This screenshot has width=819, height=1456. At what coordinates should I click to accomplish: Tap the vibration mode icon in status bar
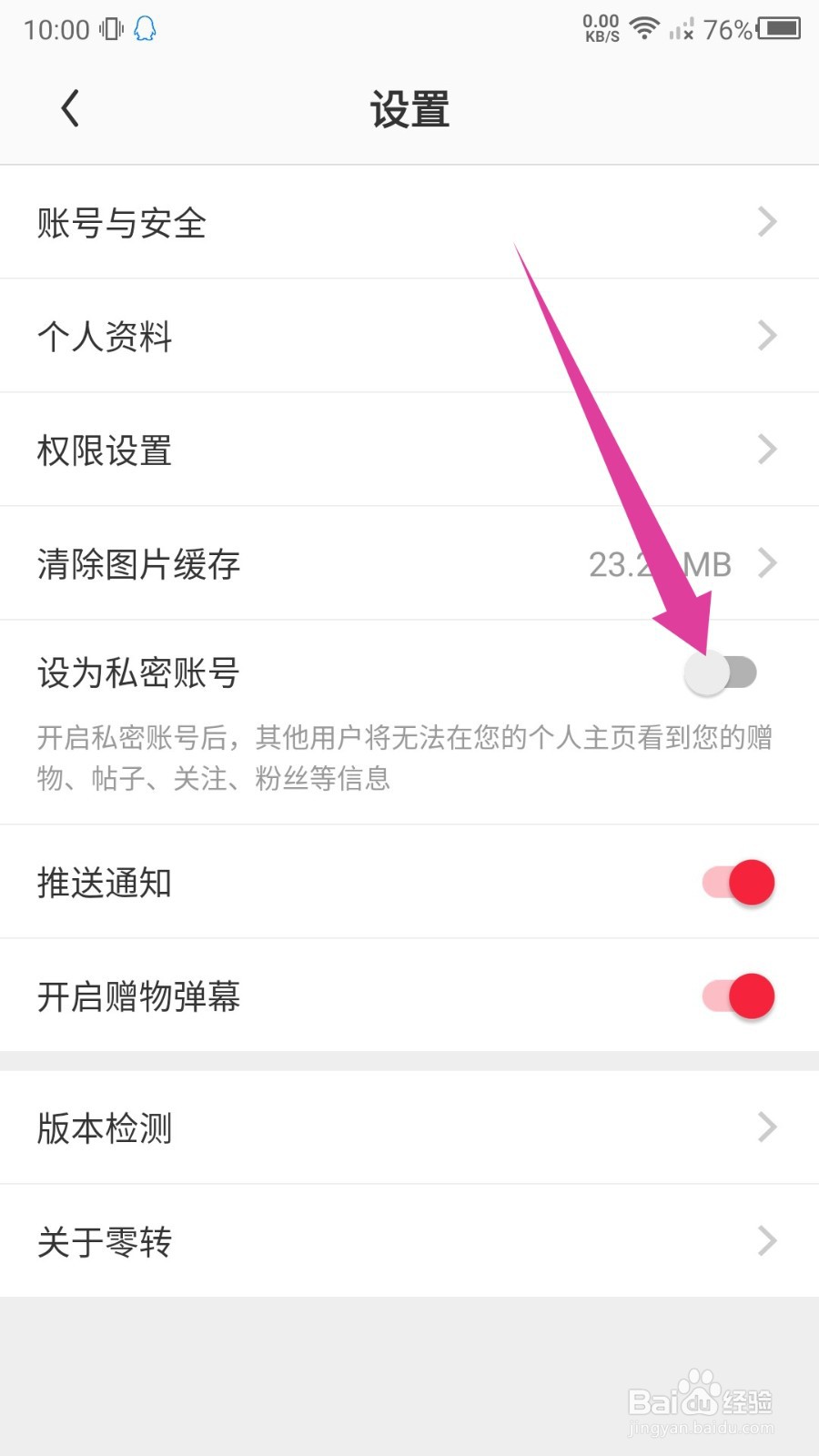(108, 29)
